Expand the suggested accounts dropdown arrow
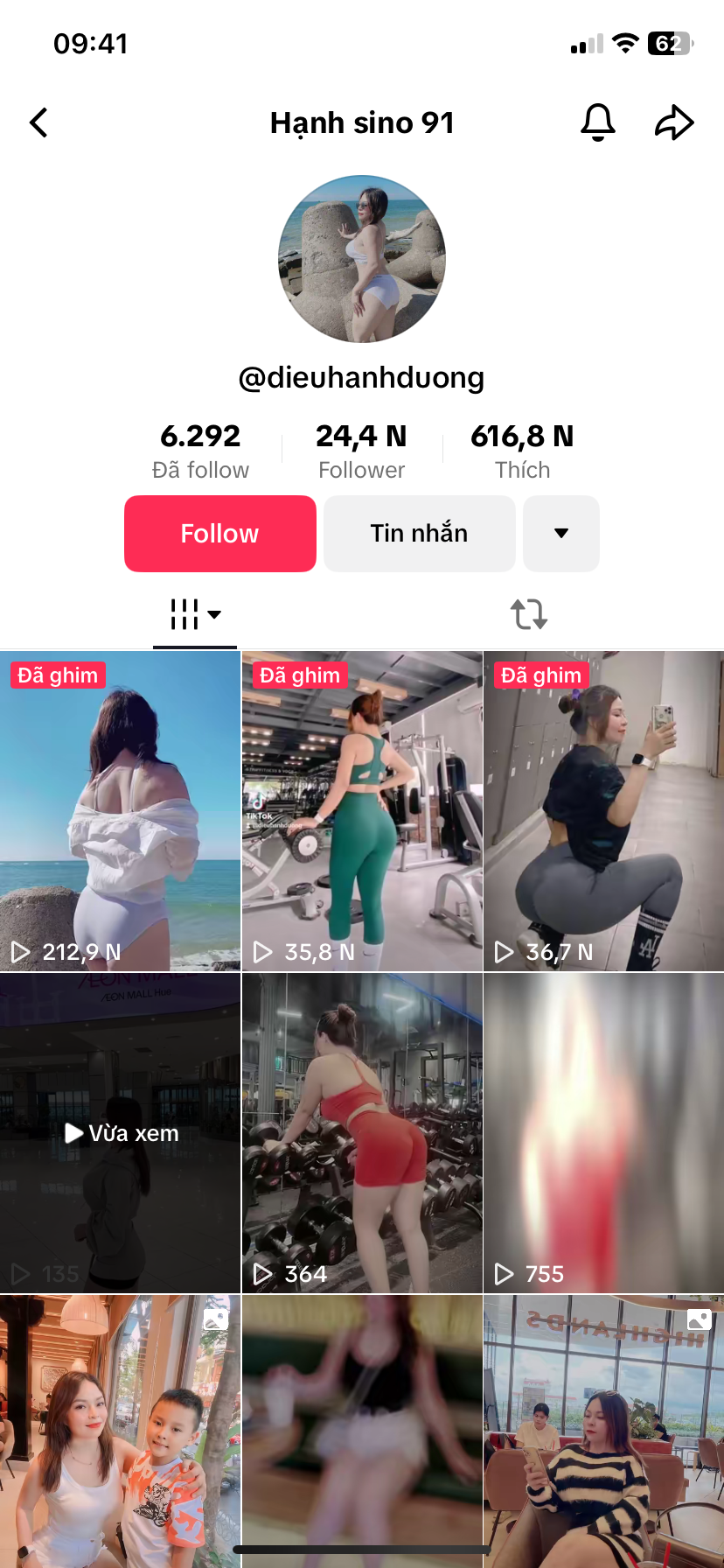 [x=561, y=534]
